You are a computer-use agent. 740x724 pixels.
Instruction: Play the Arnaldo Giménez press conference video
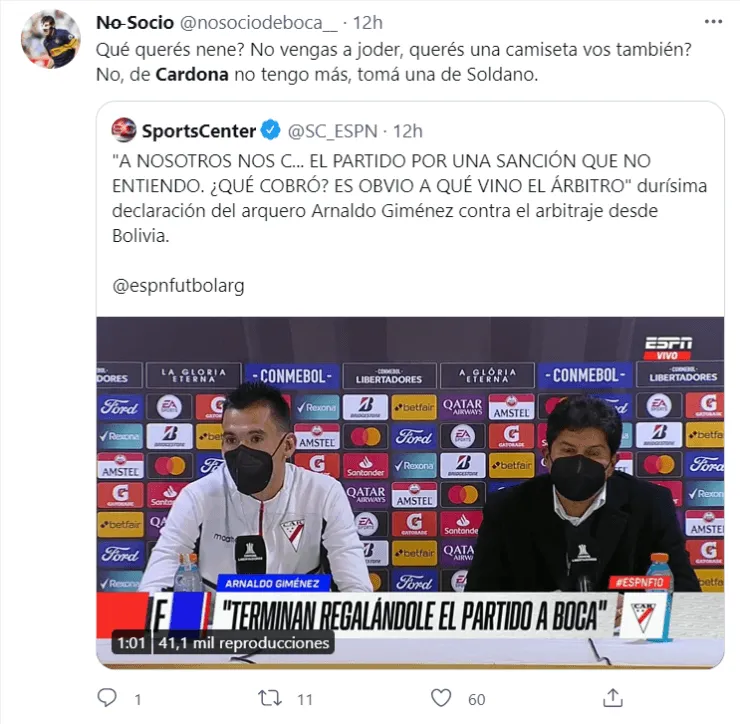tap(410, 480)
